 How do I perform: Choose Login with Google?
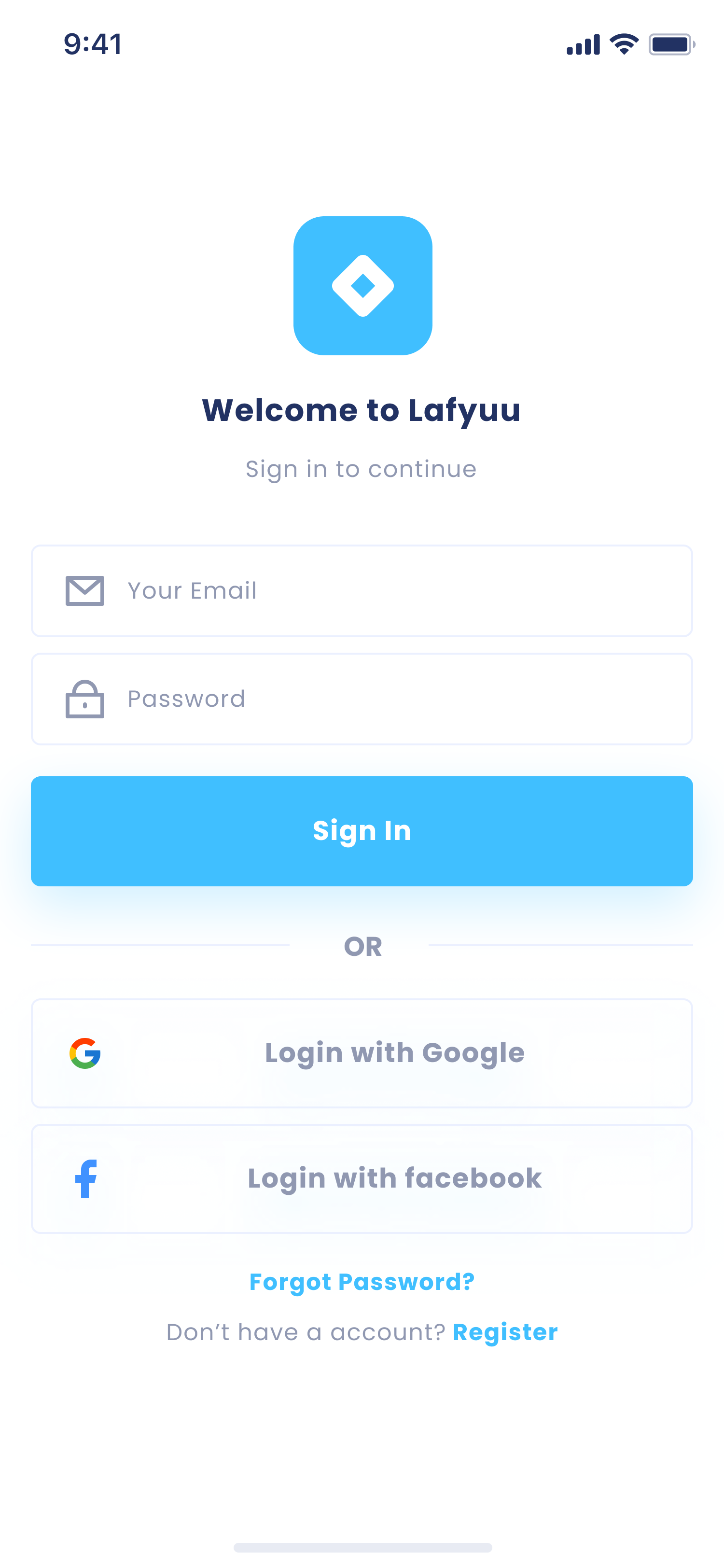[362, 1053]
